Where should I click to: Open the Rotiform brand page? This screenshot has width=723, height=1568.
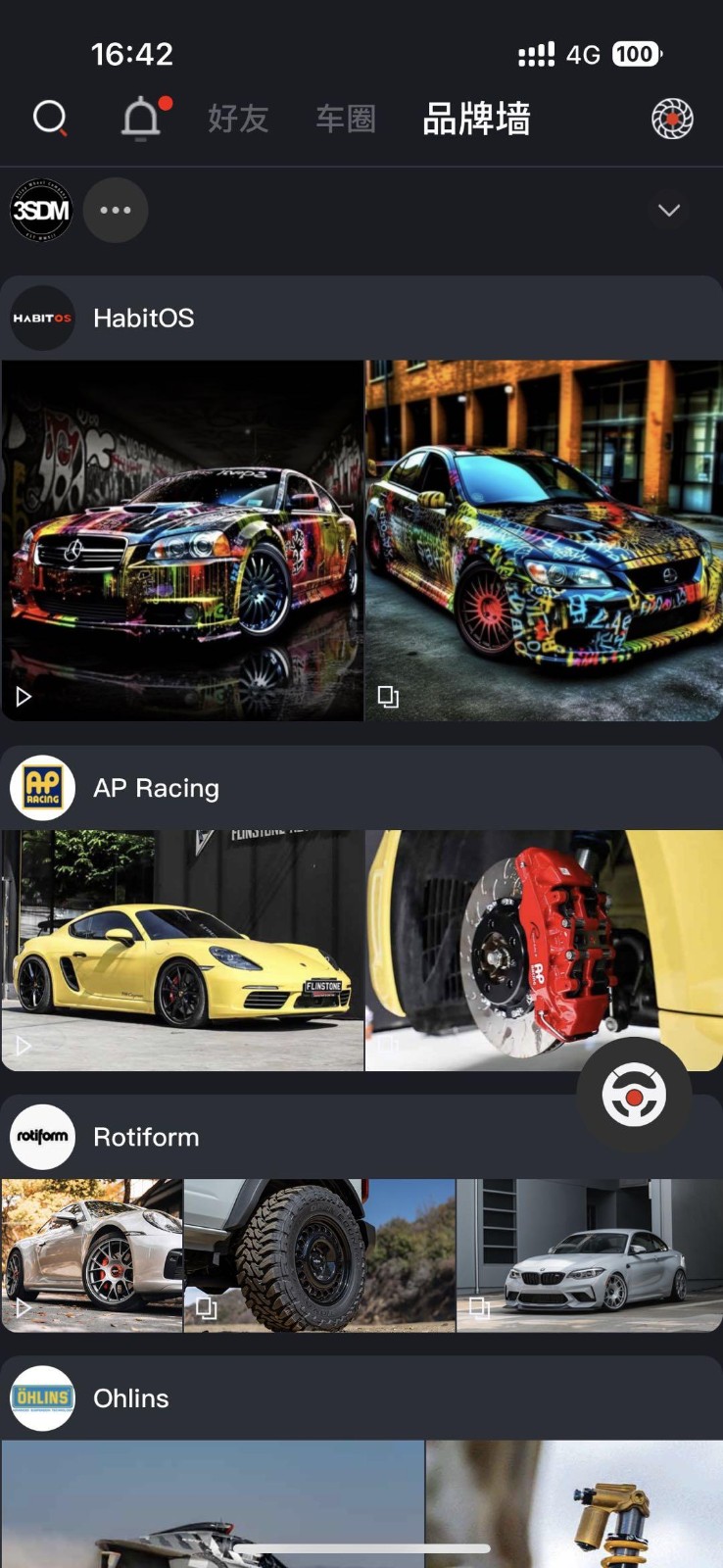tap(145, 1137)
